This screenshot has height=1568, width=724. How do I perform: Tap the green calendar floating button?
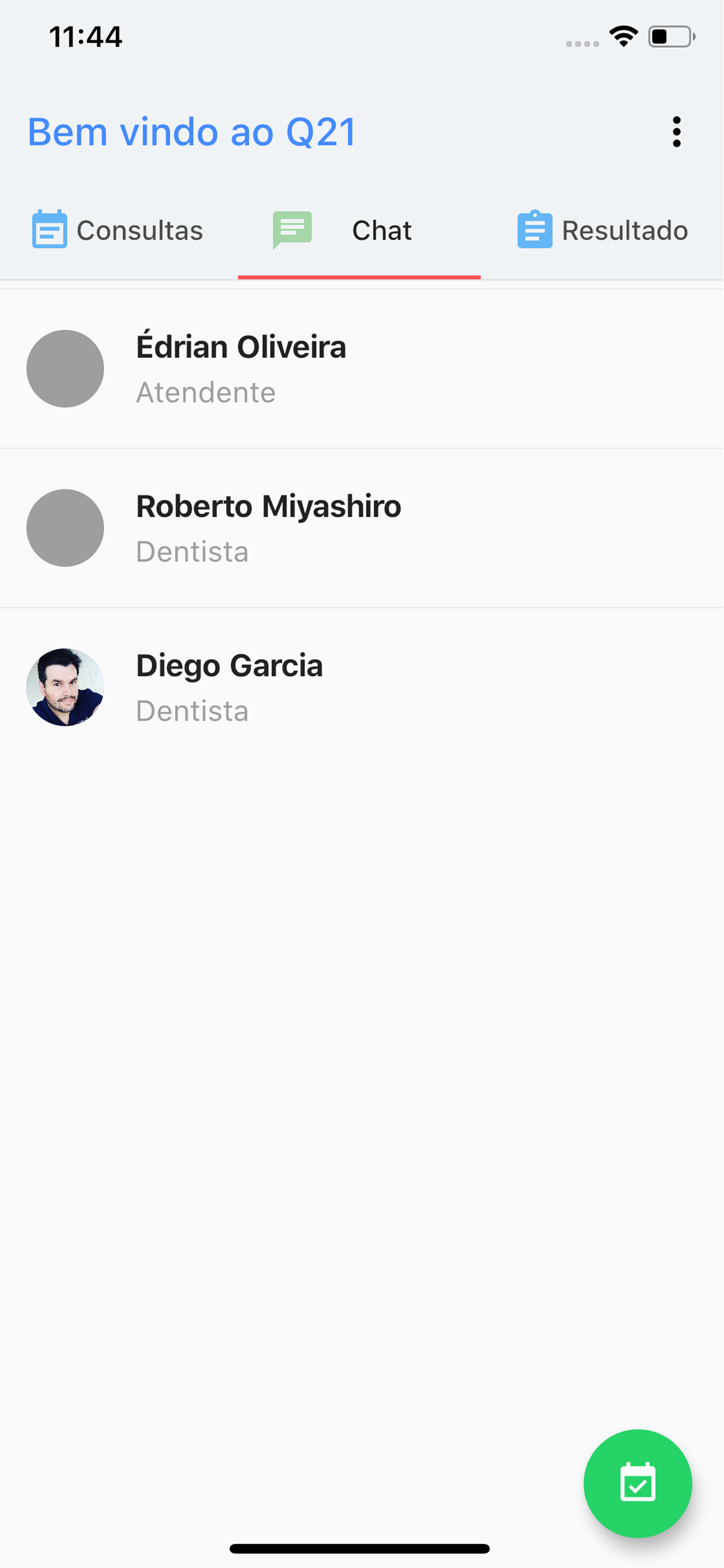(x=638, y=1483)
